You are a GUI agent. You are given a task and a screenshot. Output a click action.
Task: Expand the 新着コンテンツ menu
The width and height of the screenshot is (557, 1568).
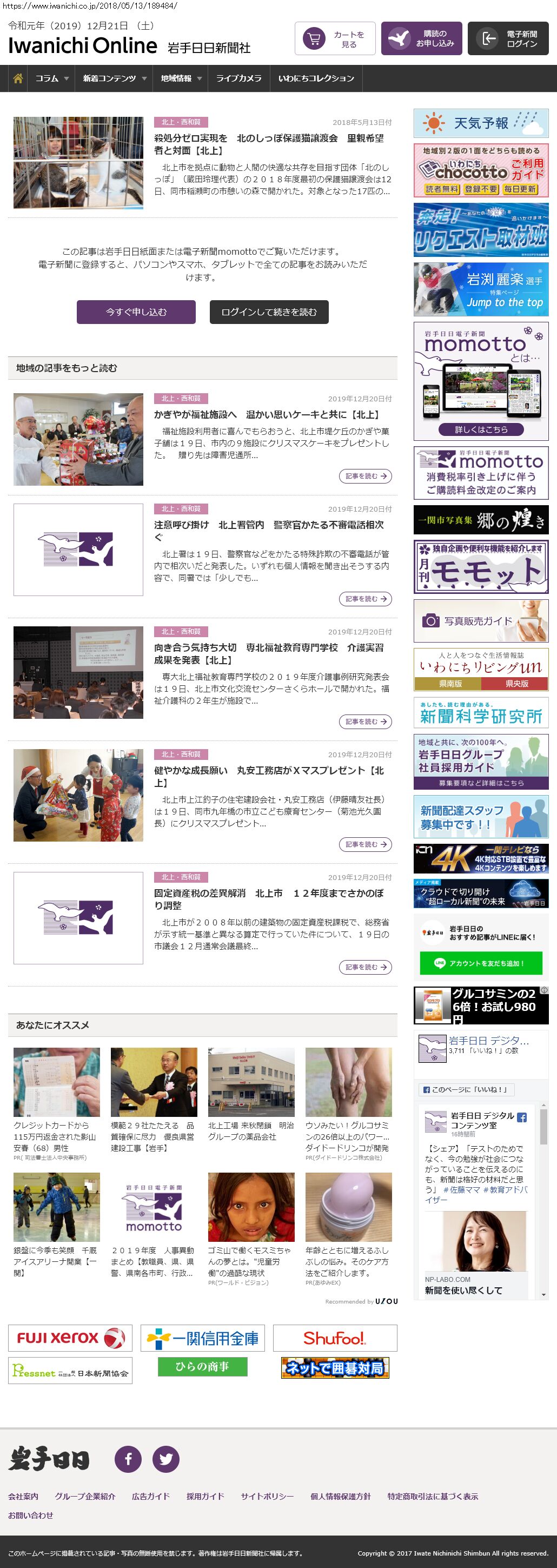pyautogui.click(x=115, y=78)
